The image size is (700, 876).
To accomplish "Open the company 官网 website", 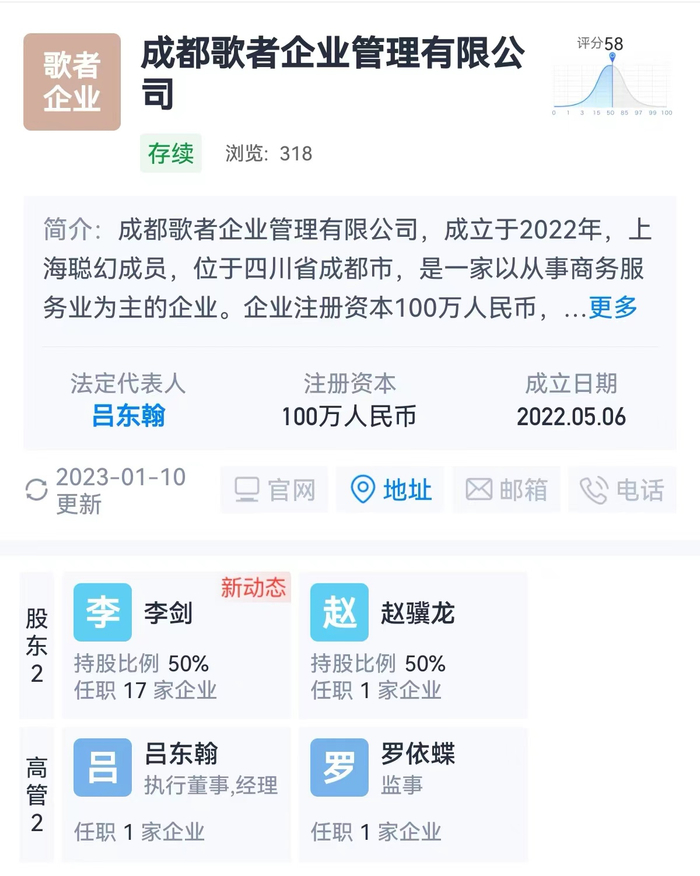I will point(275,490).
